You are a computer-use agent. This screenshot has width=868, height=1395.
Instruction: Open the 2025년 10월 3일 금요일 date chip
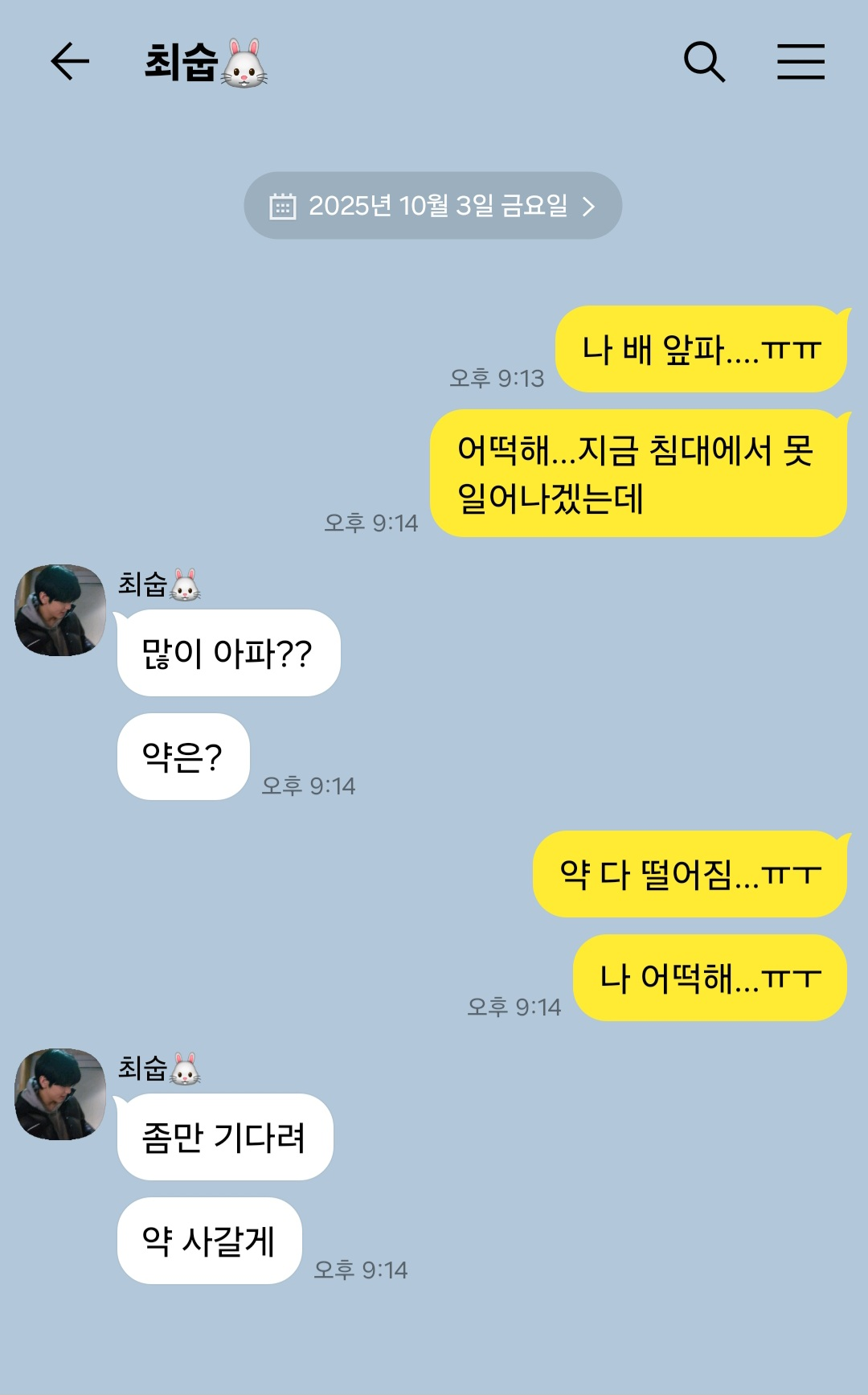click(432, 206)
